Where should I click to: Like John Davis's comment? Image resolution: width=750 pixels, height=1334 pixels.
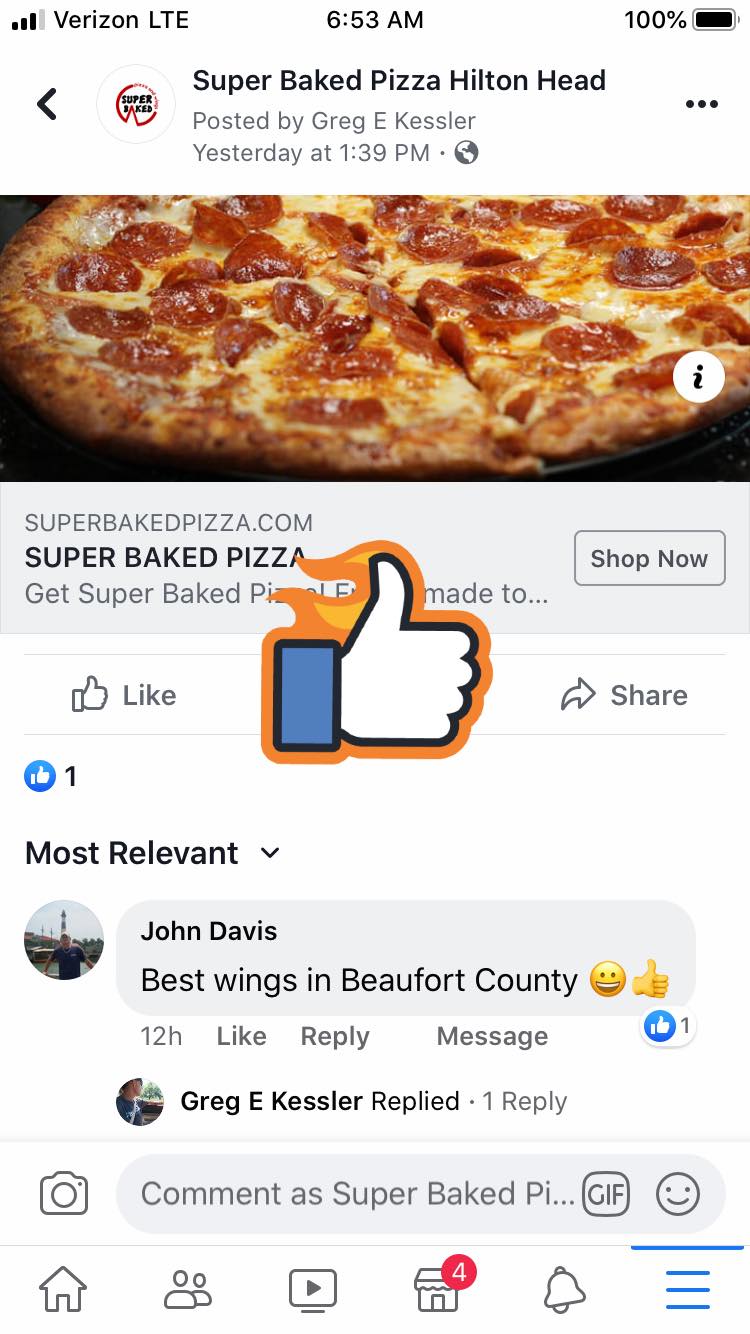pos(241,1036)
